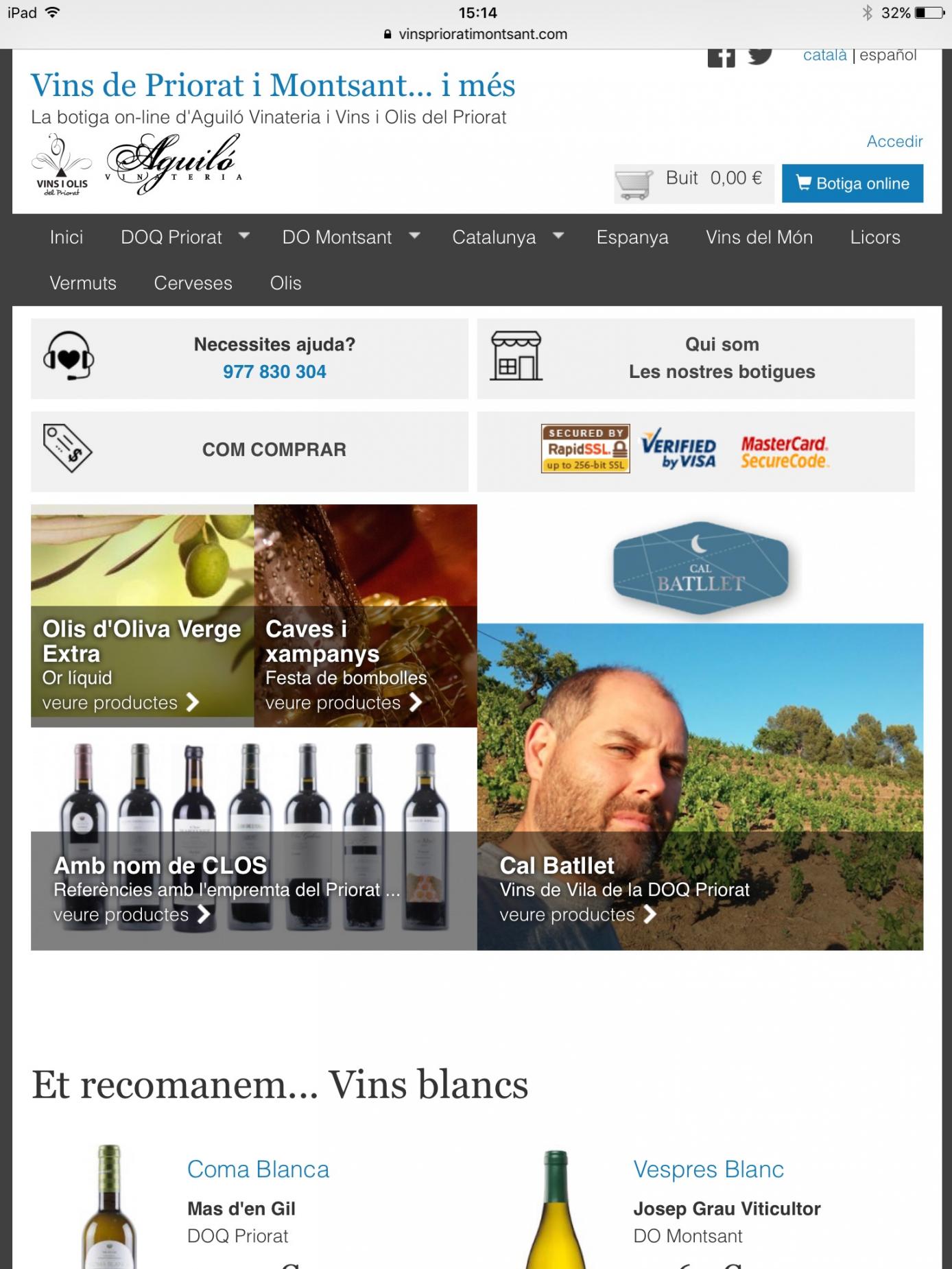Open the Botiga online shop button
The height and width of the screenshot is (1269, 952).
(x=852, y=184)
